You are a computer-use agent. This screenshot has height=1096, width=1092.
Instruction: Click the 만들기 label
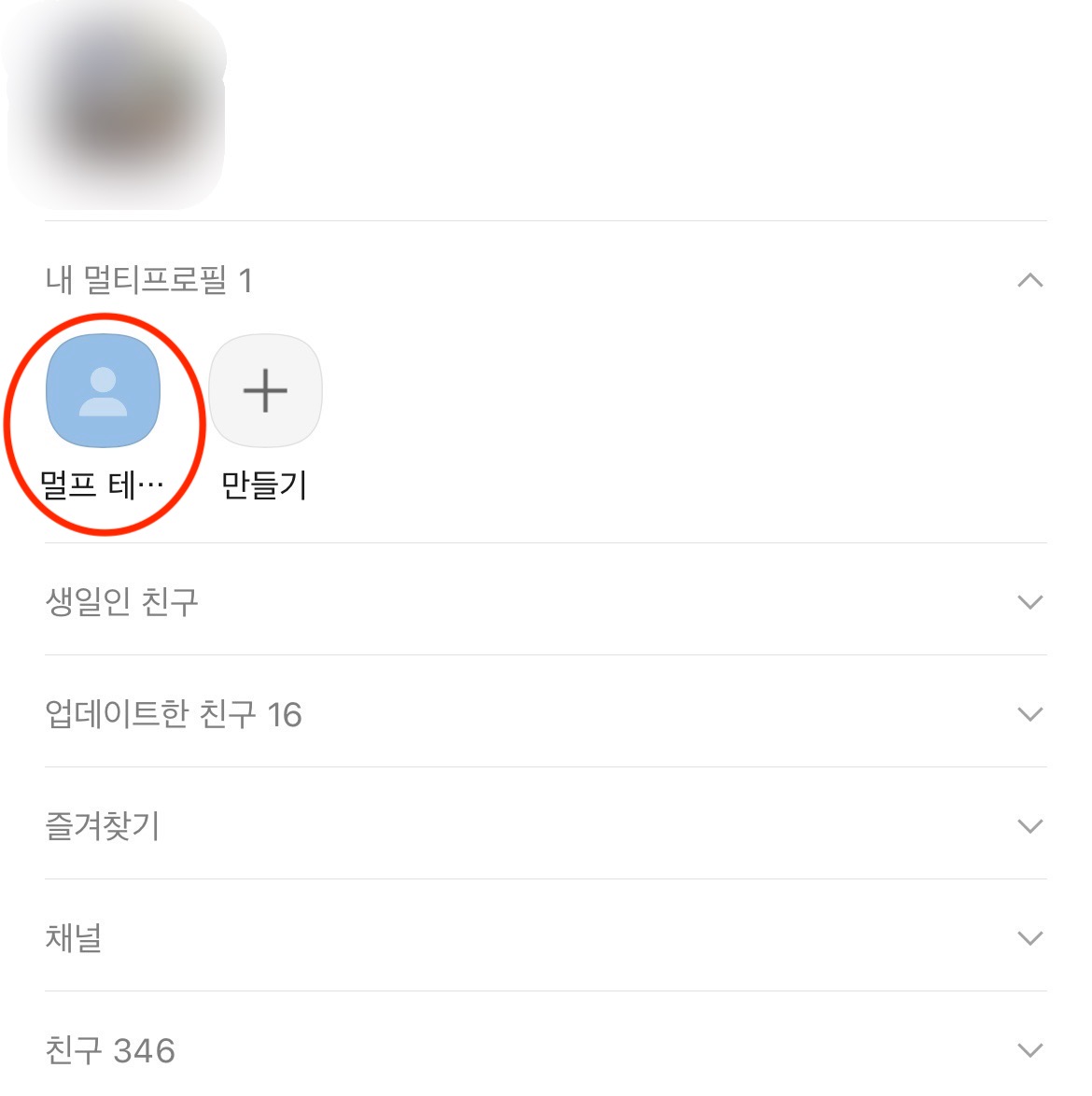265,484
